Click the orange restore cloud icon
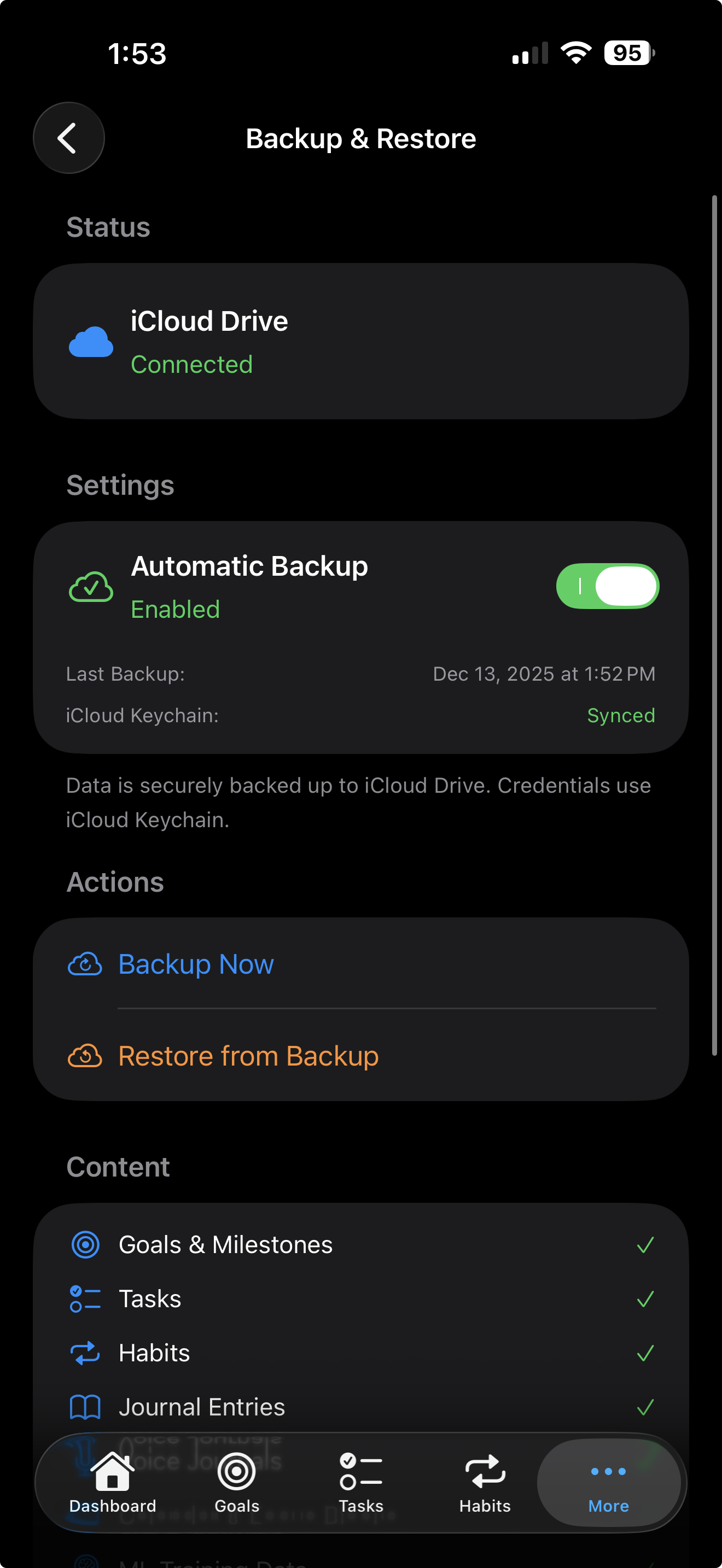This screenshot has height=1568, width=722. pos(85,1056)
